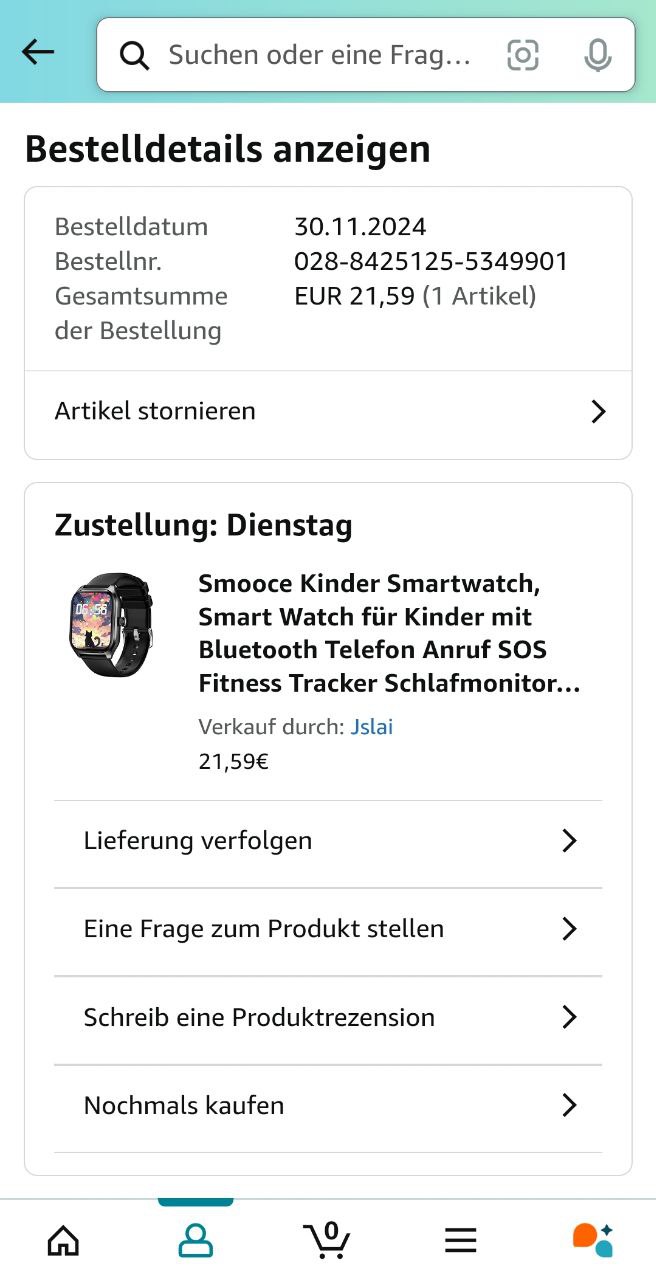Choose 'Schreib eine Produktrezension'

coord(328,1018)
